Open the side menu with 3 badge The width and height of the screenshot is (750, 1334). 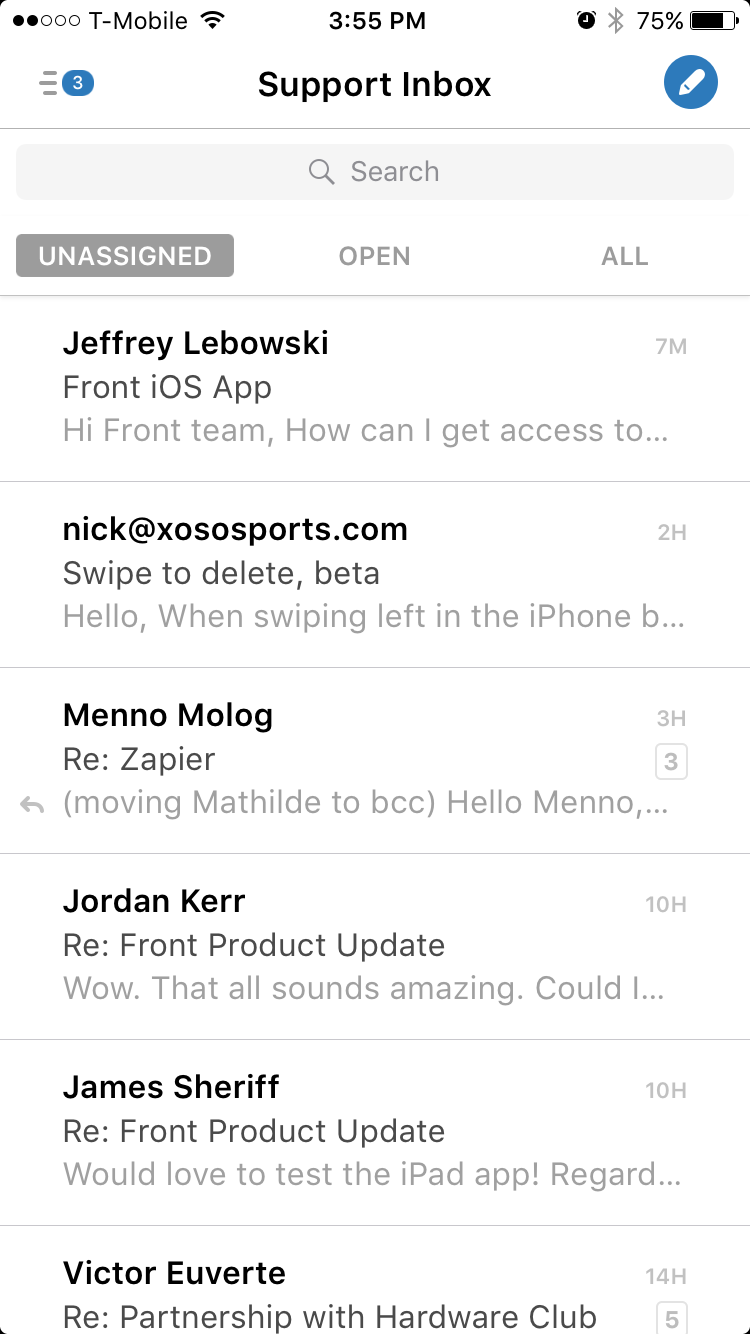click(66, 84)
